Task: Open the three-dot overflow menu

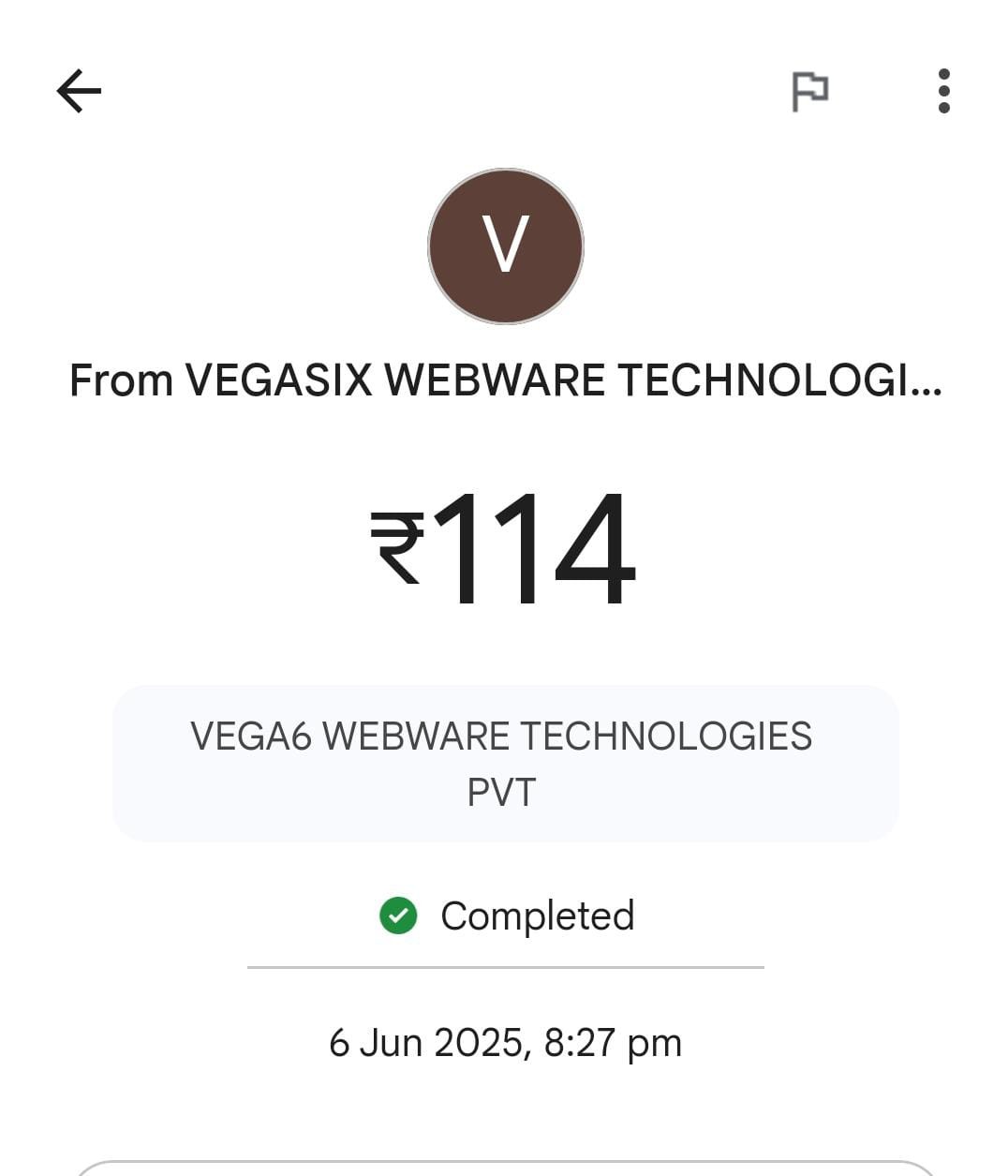Action: click(943, 91)
